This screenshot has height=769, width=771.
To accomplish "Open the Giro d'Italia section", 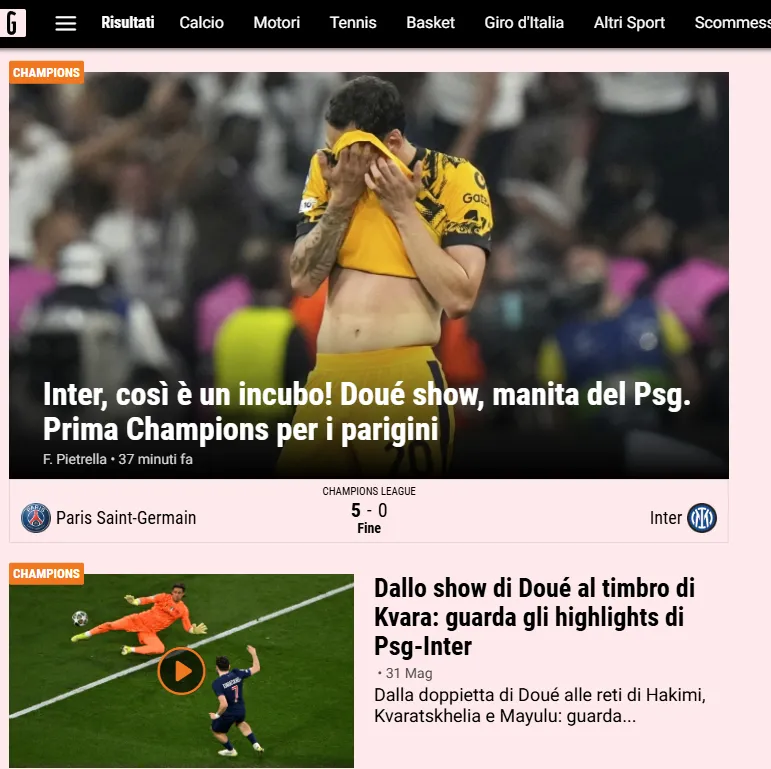I will pyautogui.click(x=523, y=22).
